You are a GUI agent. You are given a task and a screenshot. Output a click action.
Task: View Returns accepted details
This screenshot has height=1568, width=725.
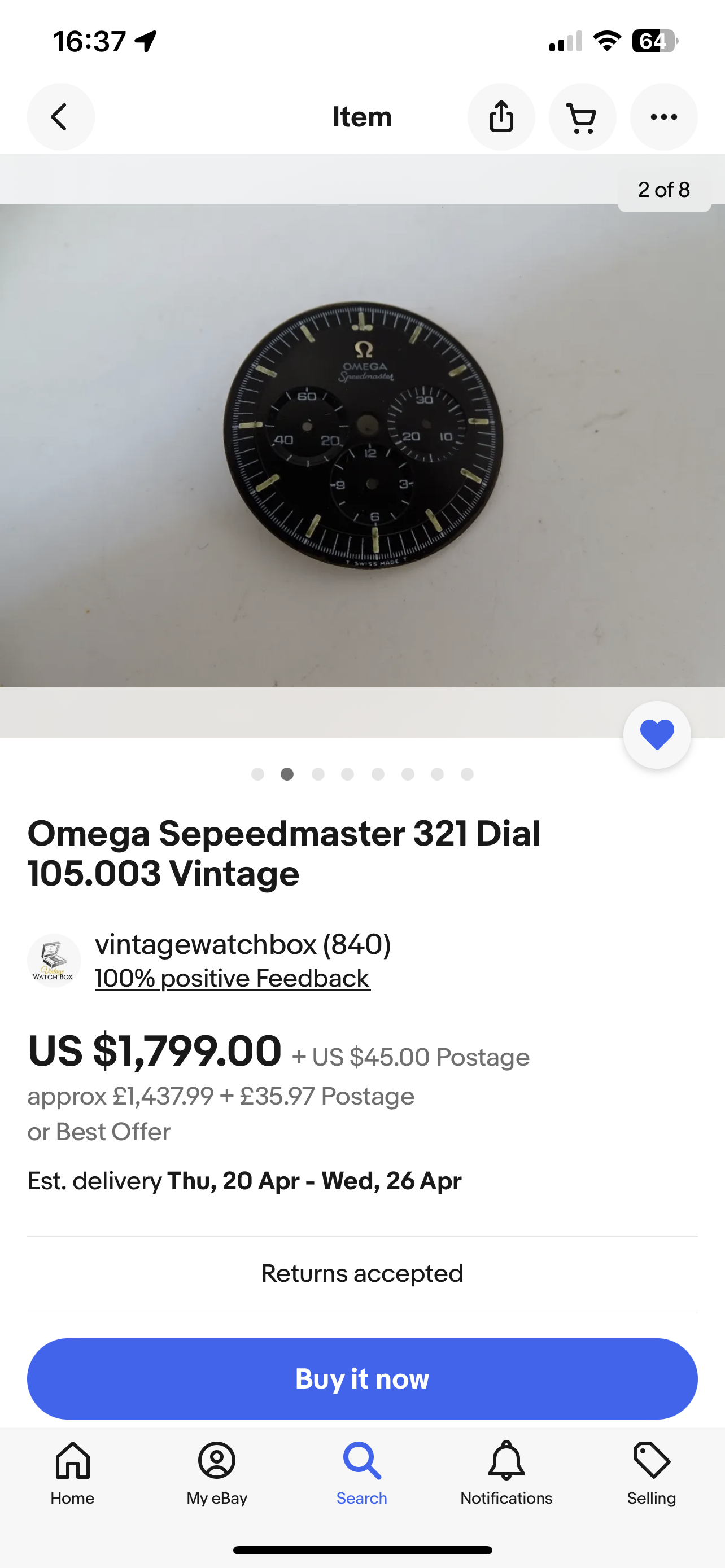click(x=362, y=1273)
